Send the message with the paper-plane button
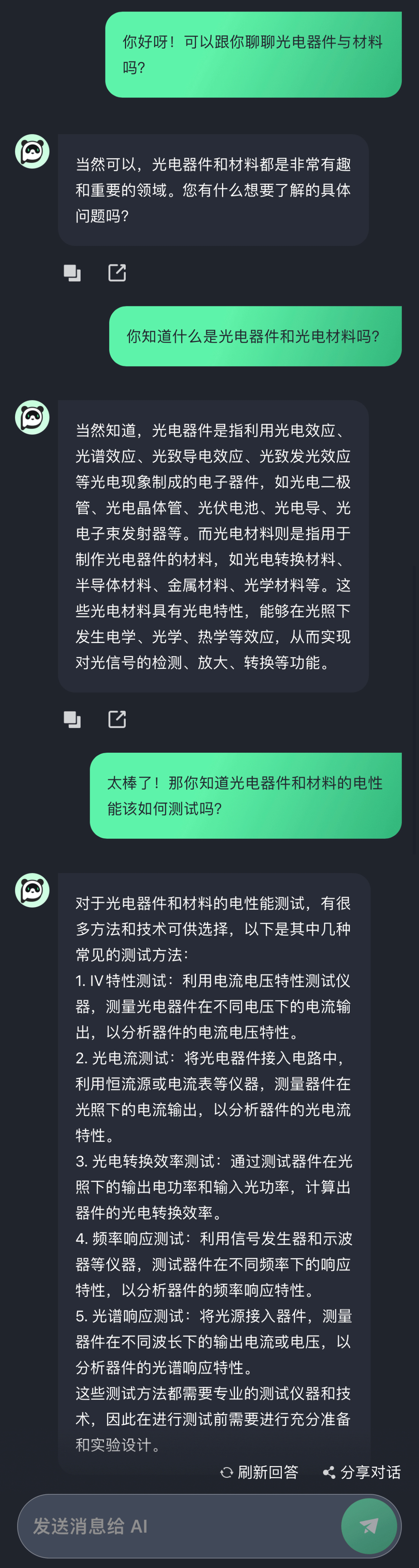Viewport: 419px width, 1568px height. click(368, 1525)
